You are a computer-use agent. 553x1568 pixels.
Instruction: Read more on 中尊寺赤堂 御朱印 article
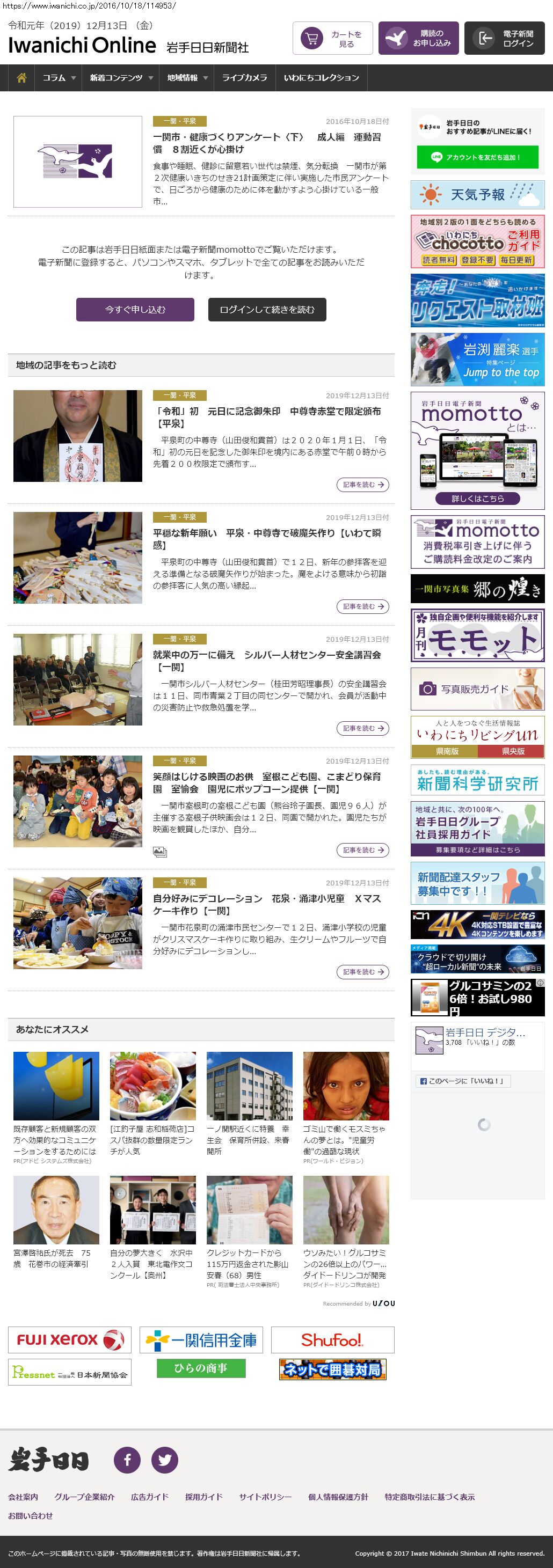coord(362,485)
